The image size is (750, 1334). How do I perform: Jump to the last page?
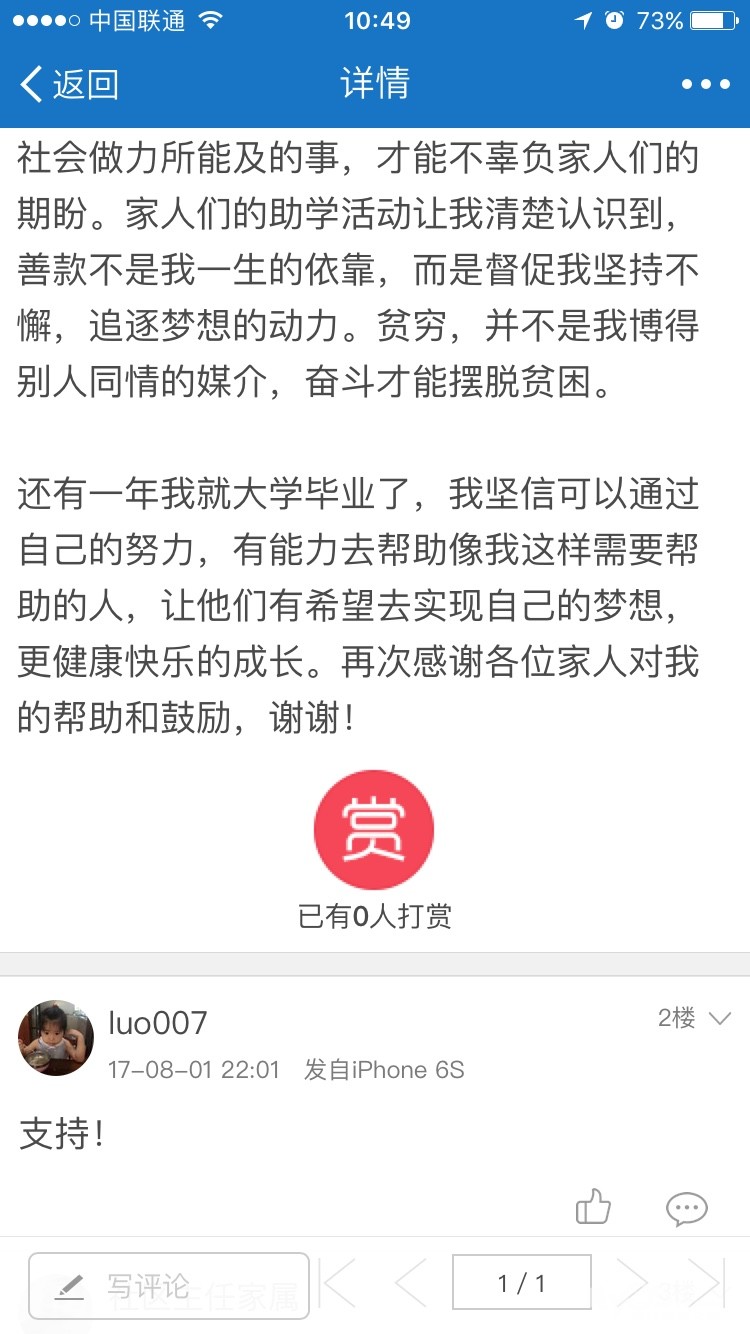[x=704, y=1283]
